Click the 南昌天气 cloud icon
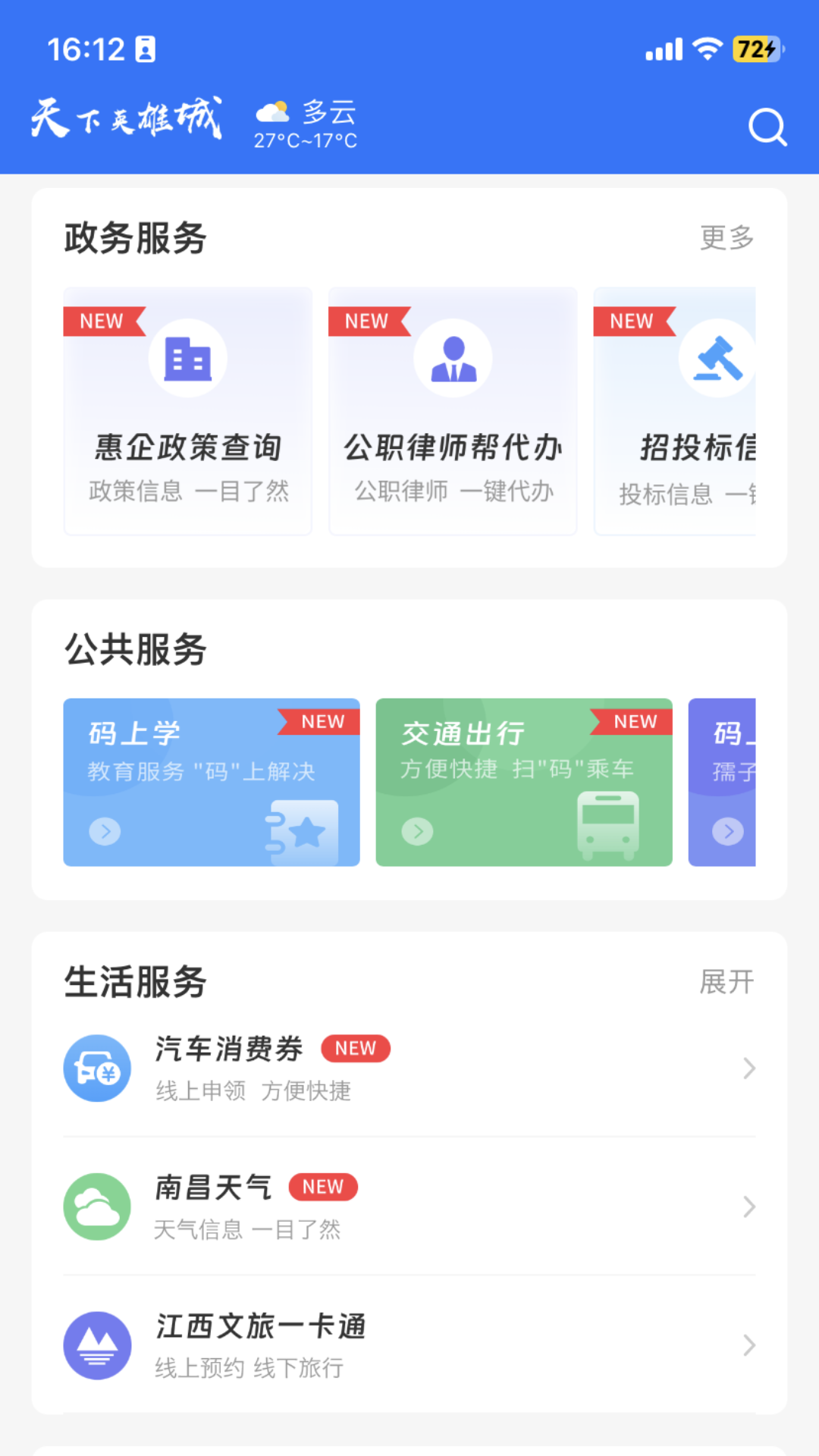Screen dimensions: 819x1456 [x=97, y=1207]
